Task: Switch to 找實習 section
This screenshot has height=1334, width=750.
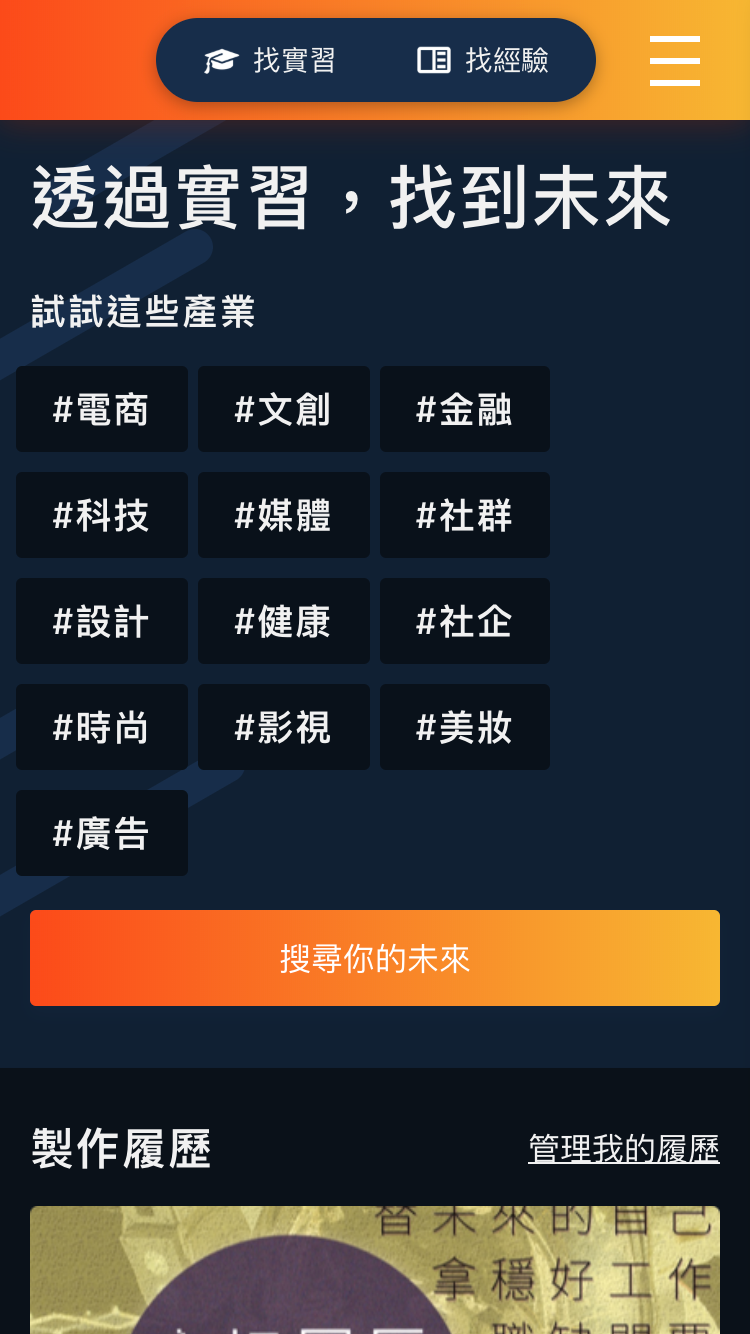Action: pyautogui.click(x=270, y=60)
